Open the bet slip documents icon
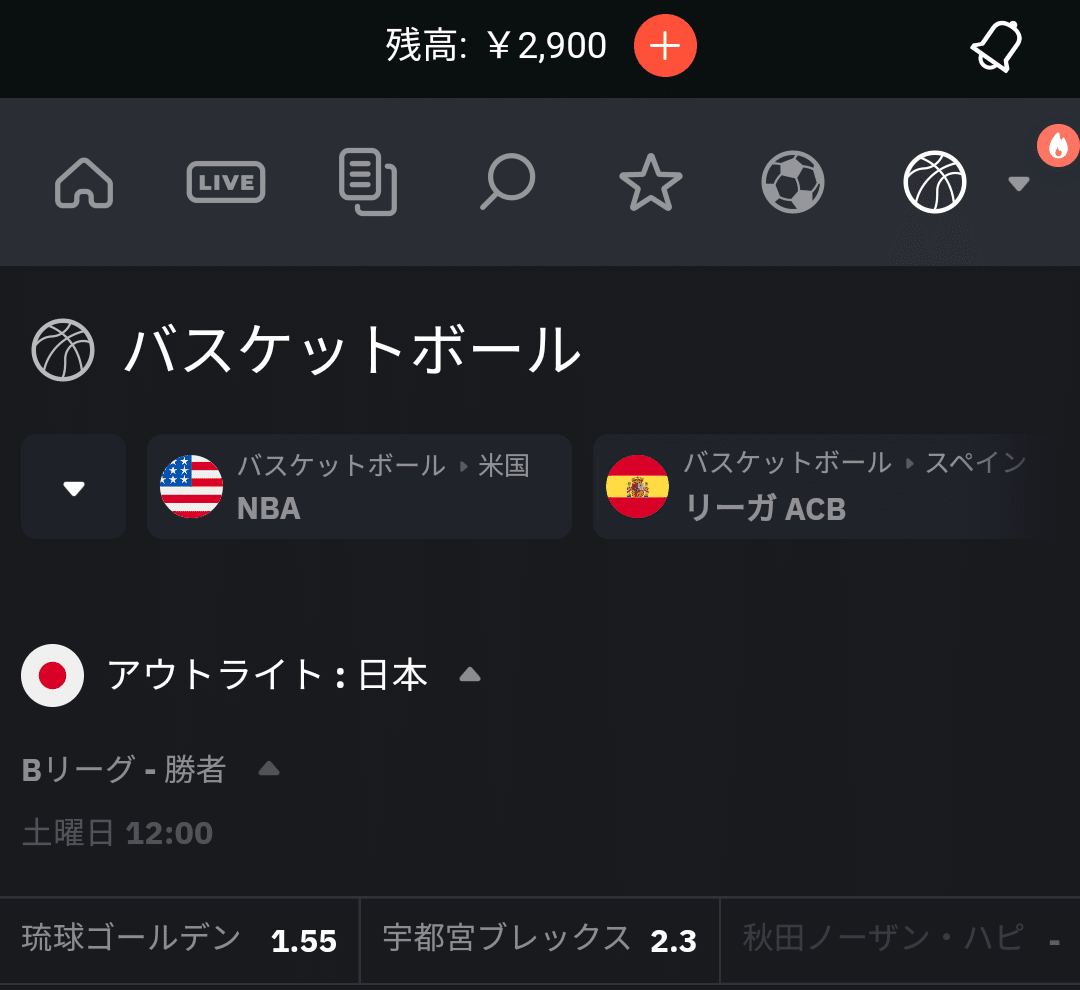This screenshot has height=990, width=1080. pyautogui.click(x=368, y=183)
